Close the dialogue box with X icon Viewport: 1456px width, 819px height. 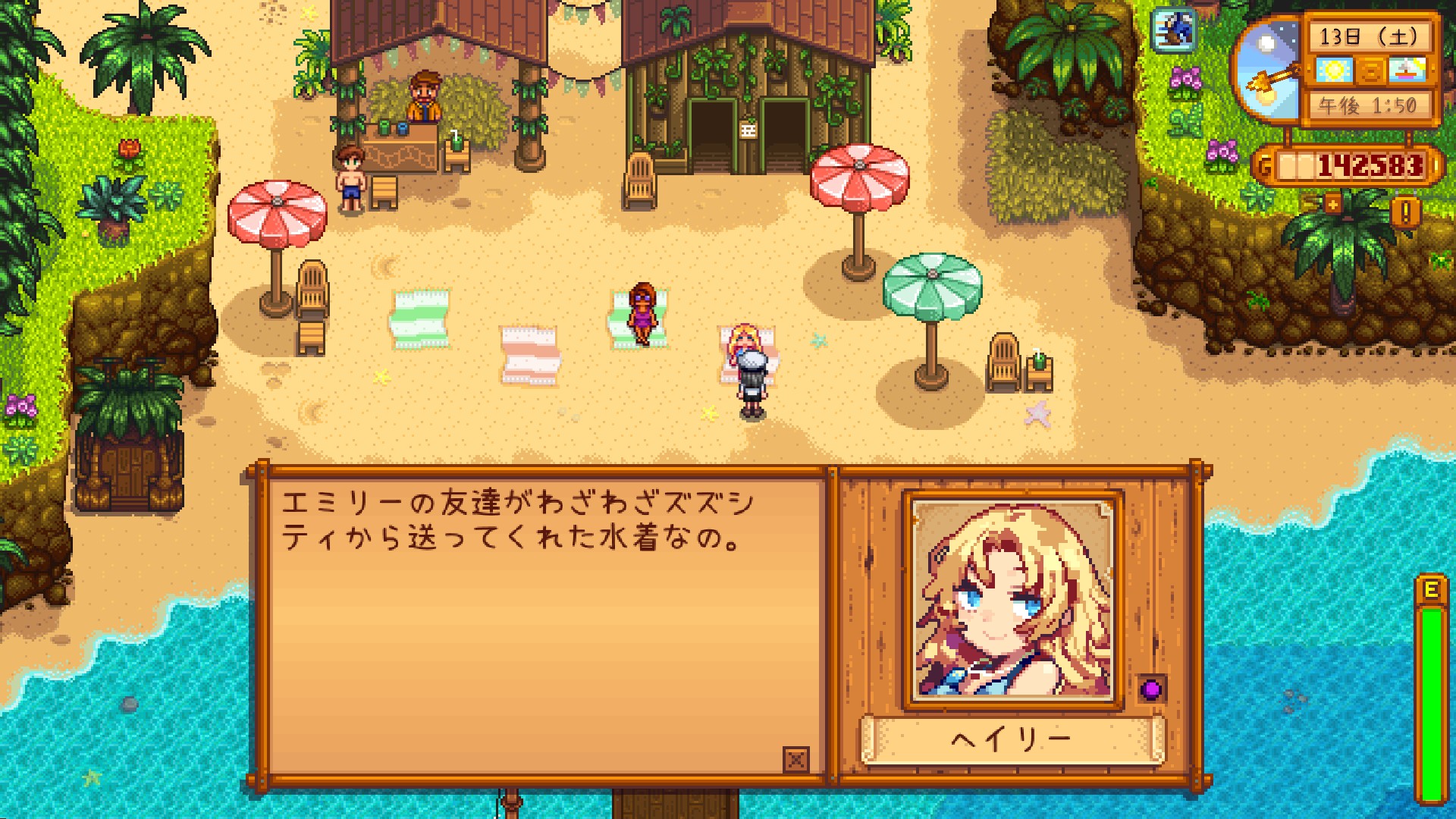pos(795,758)
